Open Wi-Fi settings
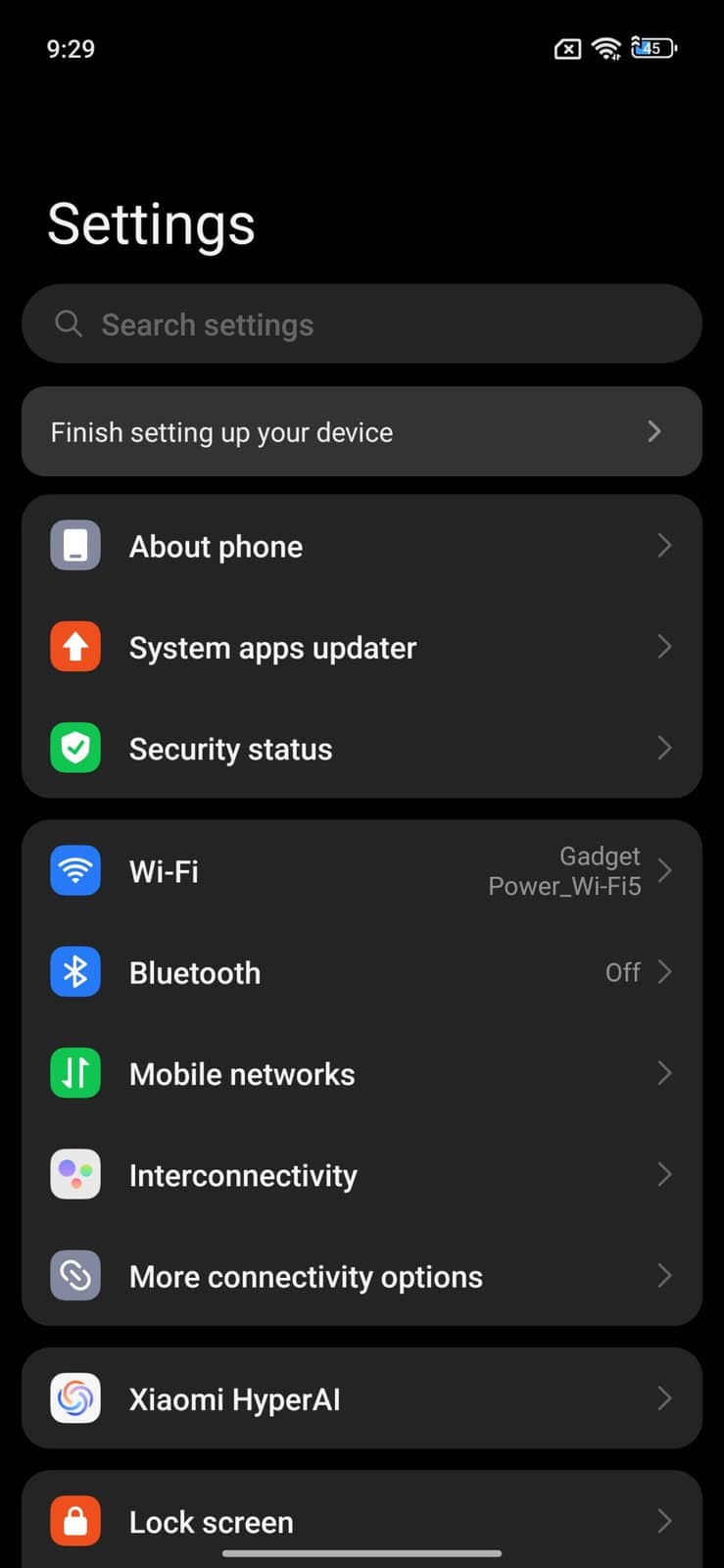The width and height of the screenshot is (724, 1568). point(362,871)
